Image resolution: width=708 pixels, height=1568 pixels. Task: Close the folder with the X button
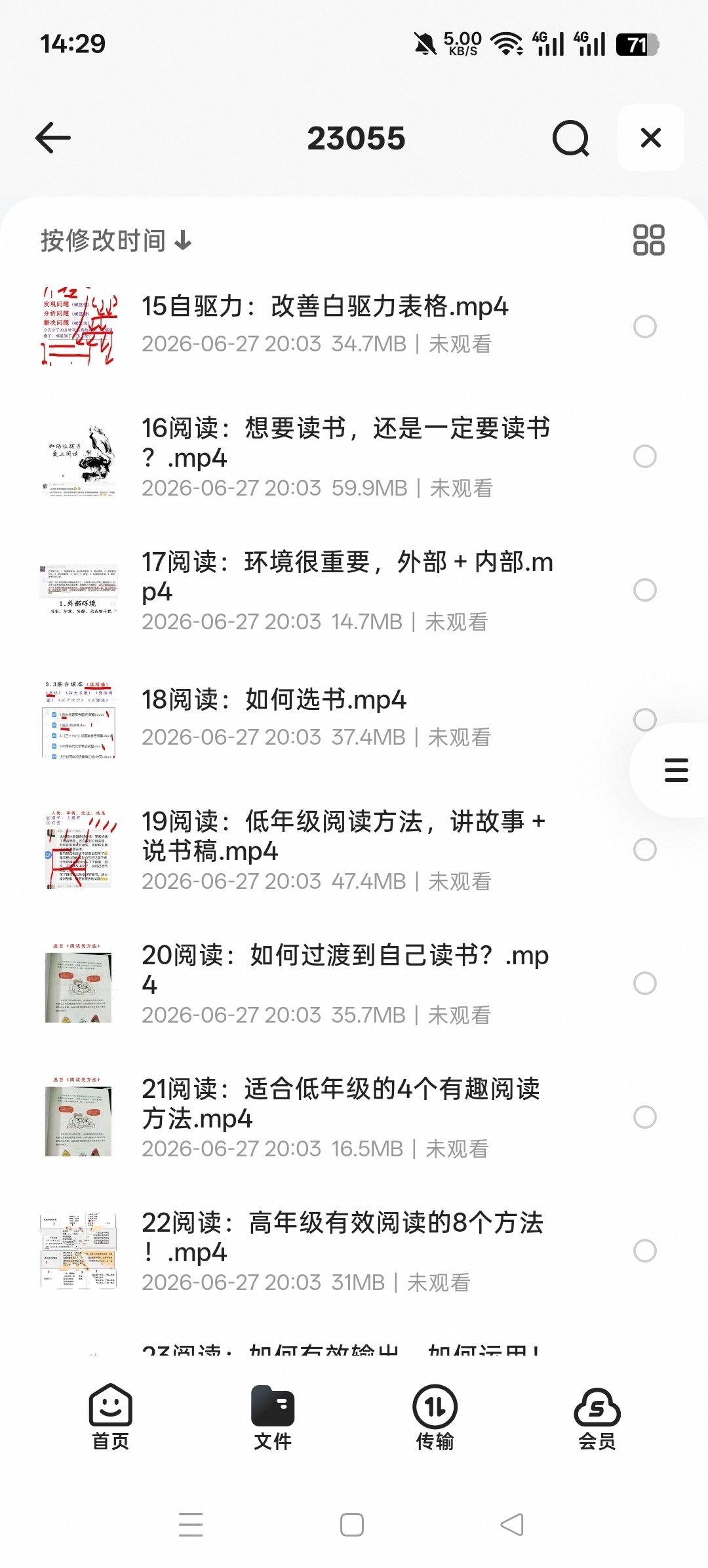click(x=651, y=138)
